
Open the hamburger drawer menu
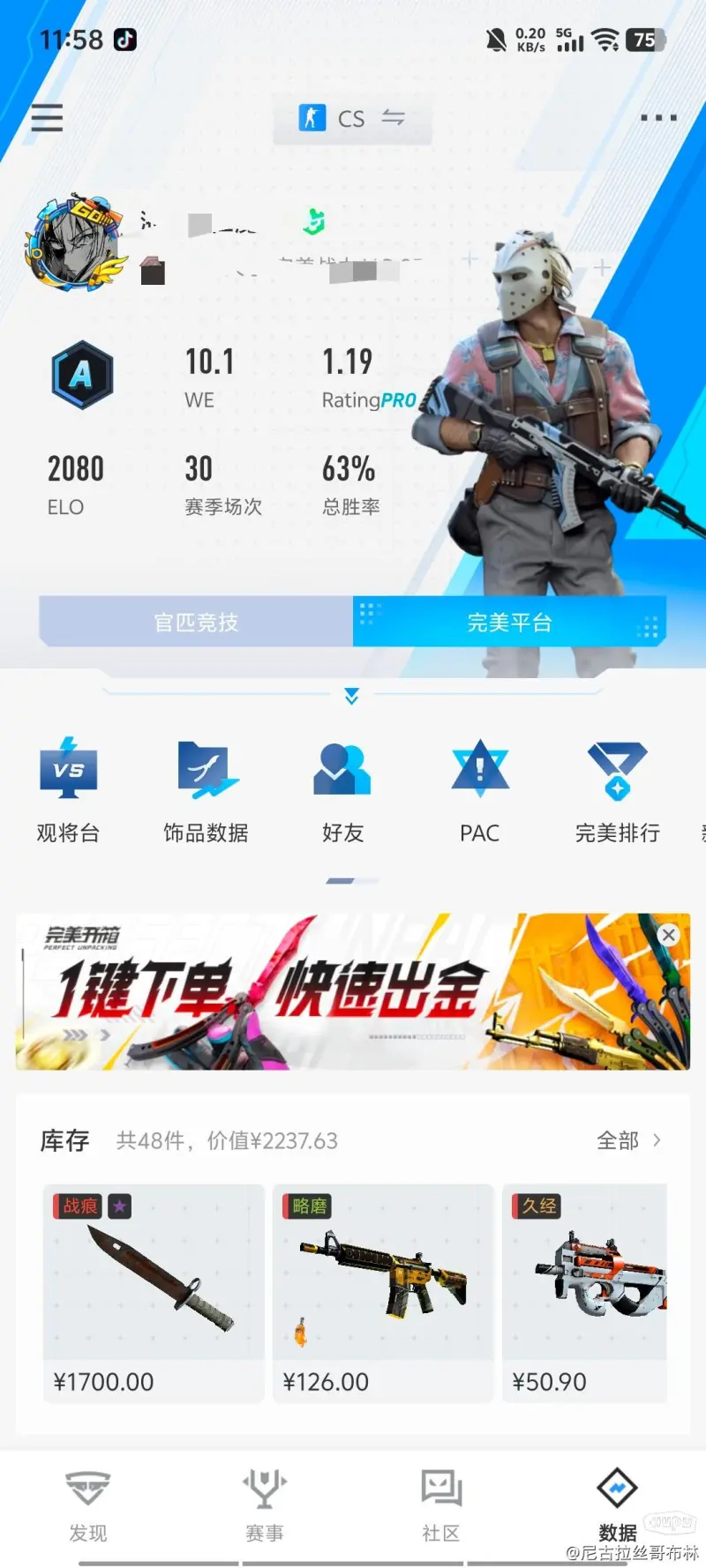(47, 117)
